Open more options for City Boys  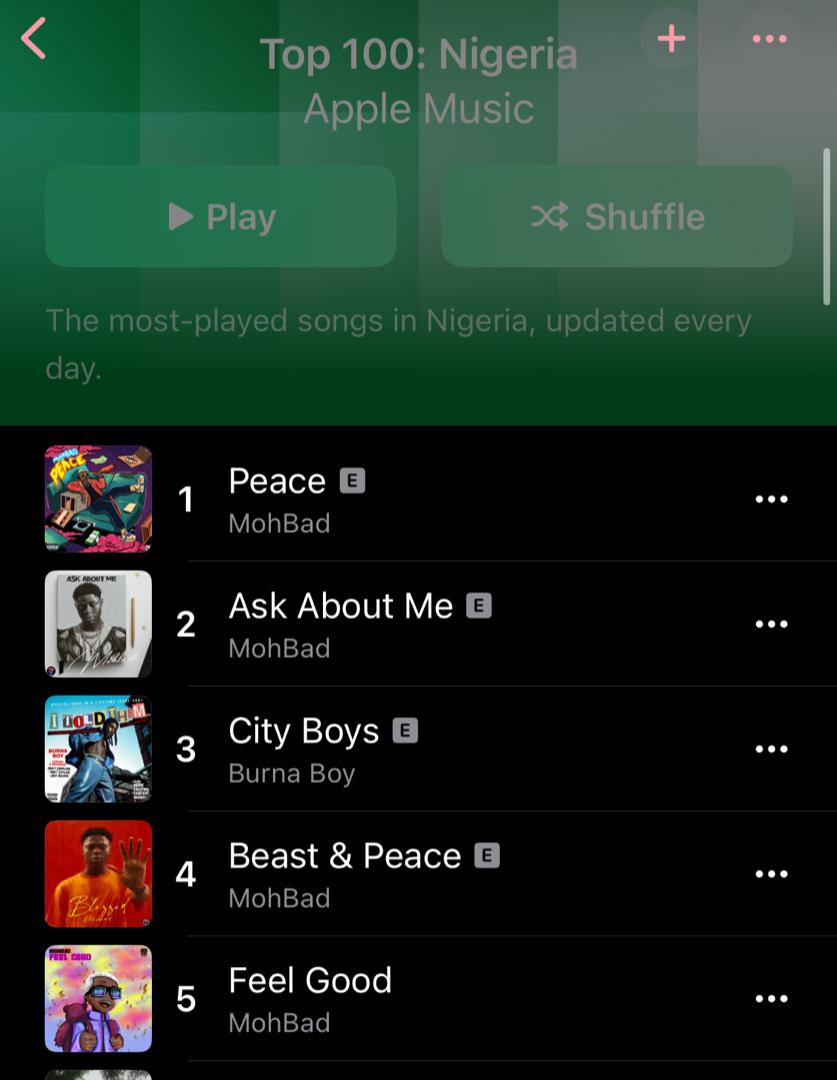[x=771, y=747]
